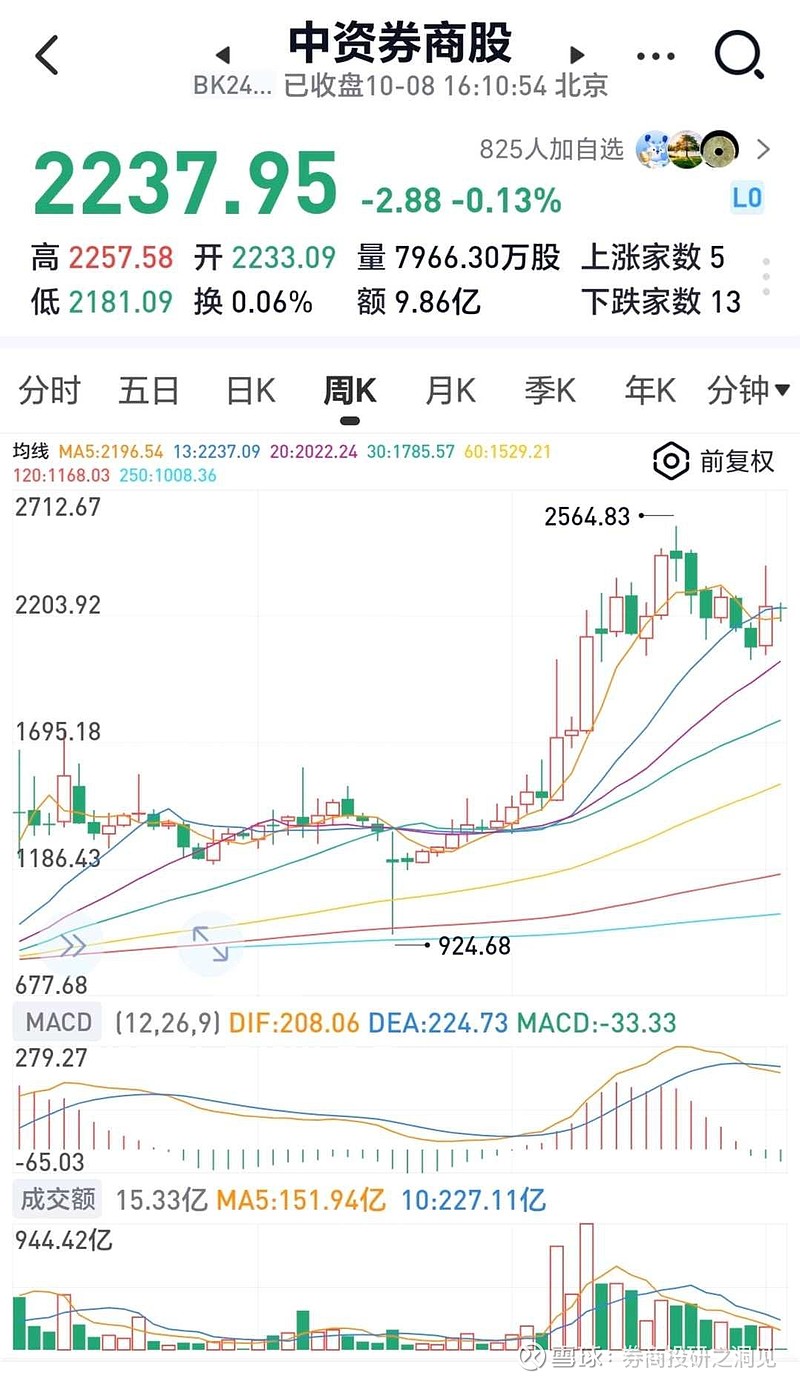800x1382 pixels.
Task: Expand the chart to full screen
Action: point(210,943)
